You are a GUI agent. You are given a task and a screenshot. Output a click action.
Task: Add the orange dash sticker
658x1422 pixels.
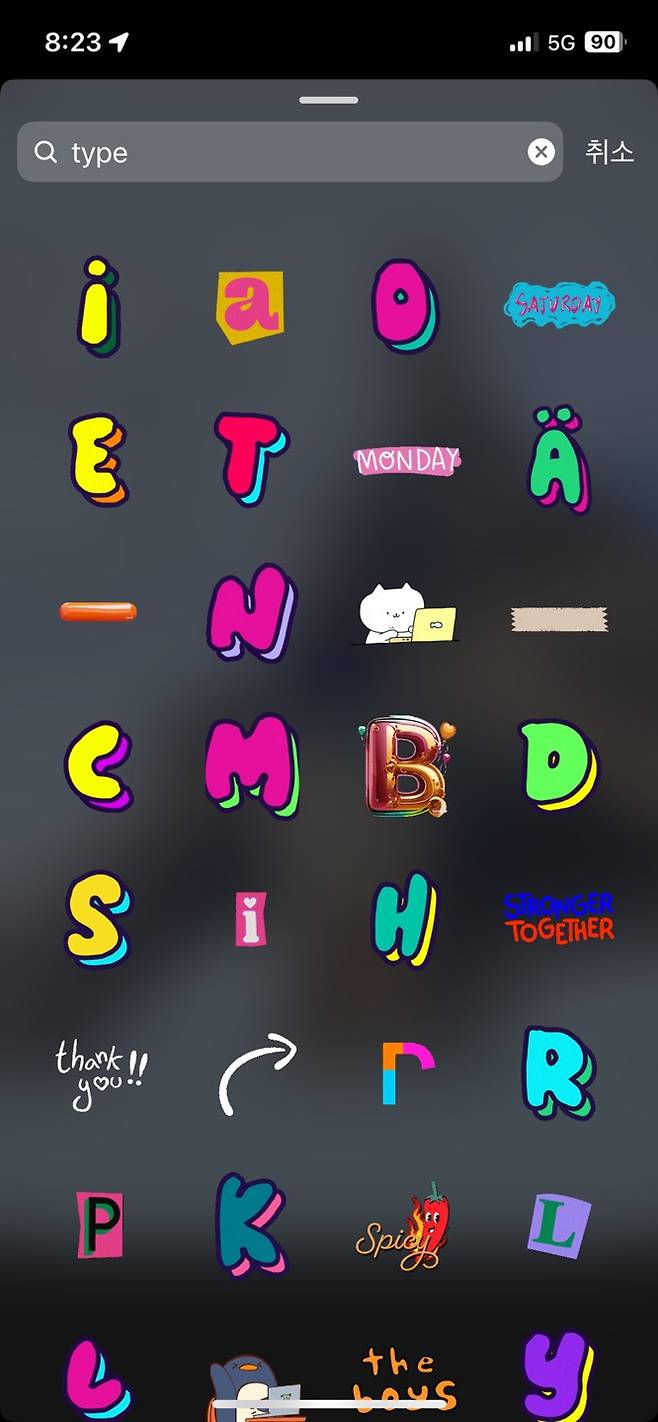98,611
